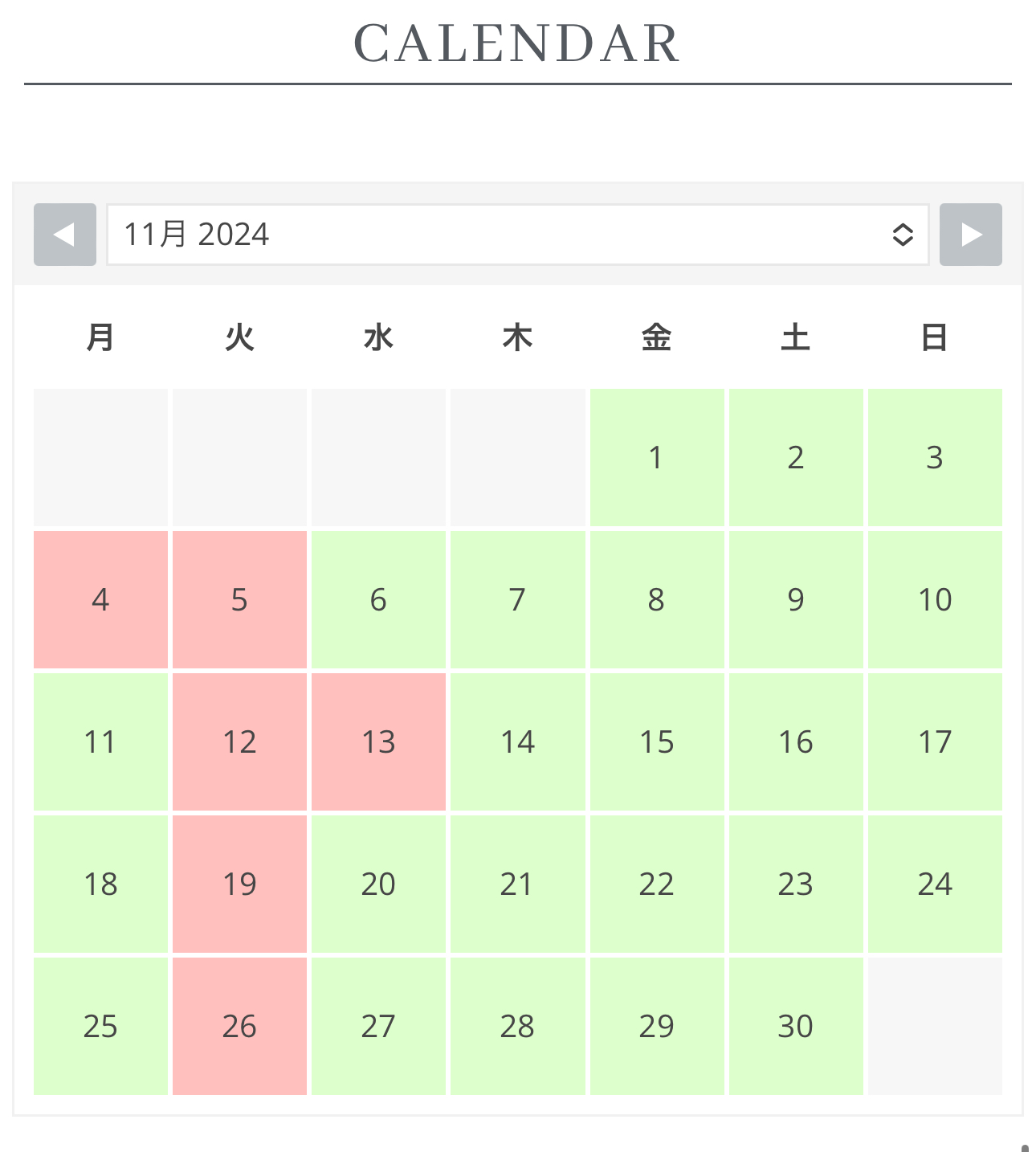Image resolution: width=1036 pixels, height=1152 pixels.
Task: Pick date 21 on the calendar
Action: tap(517, 884)
